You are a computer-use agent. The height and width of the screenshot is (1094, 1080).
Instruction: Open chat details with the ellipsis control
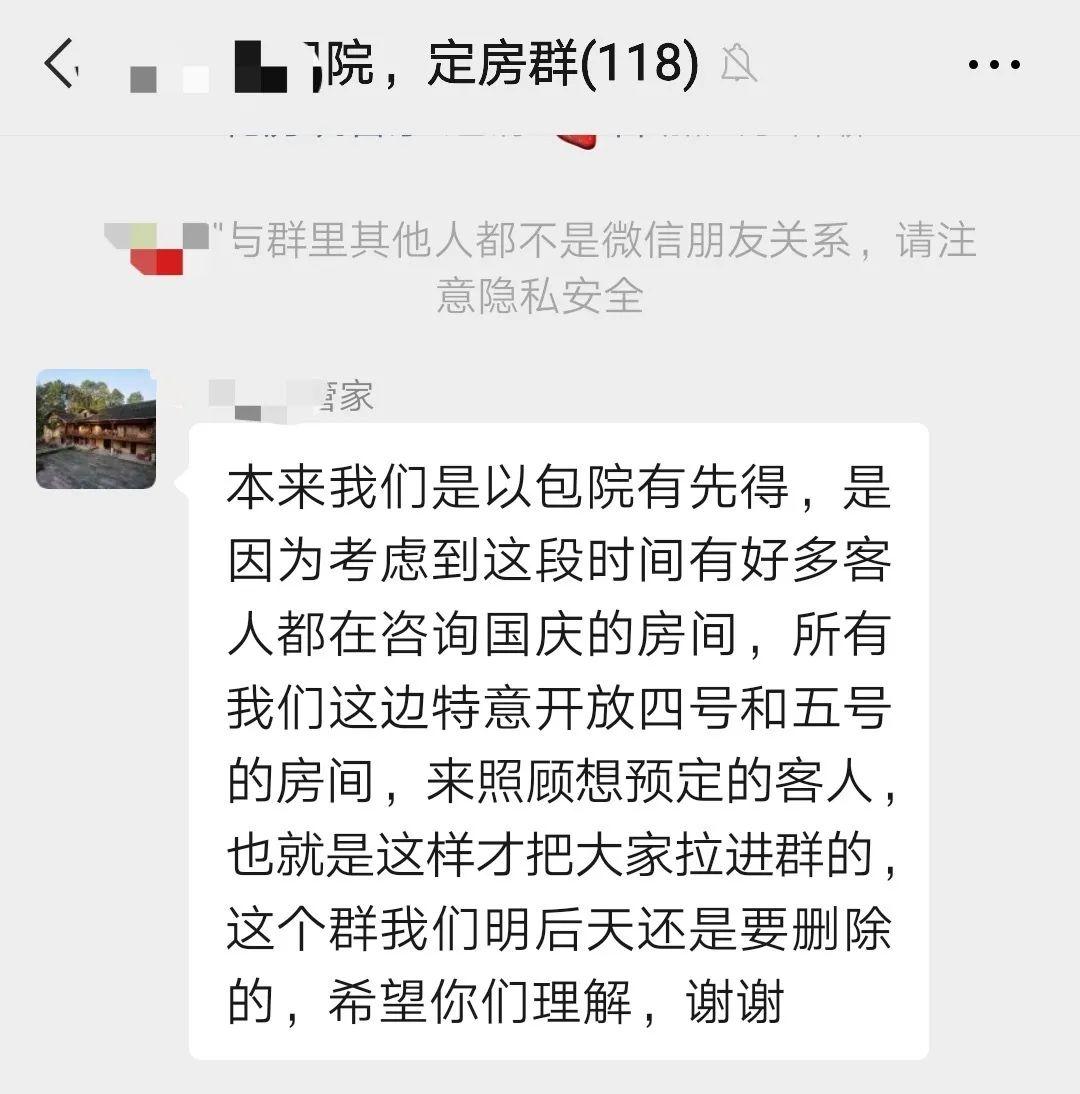(993, 64)
